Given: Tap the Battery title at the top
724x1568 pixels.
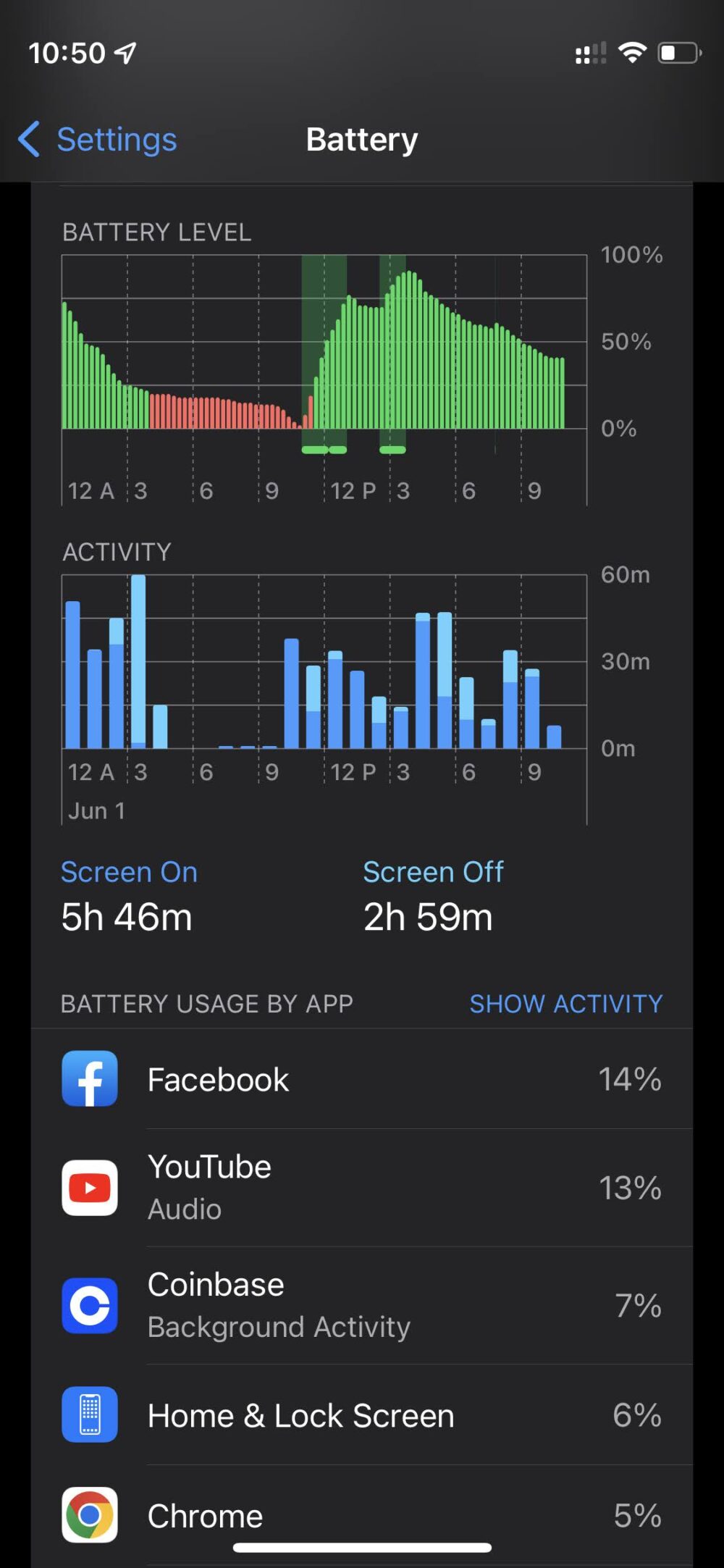Looking at the screenshot, I should (x=361, y=138).
